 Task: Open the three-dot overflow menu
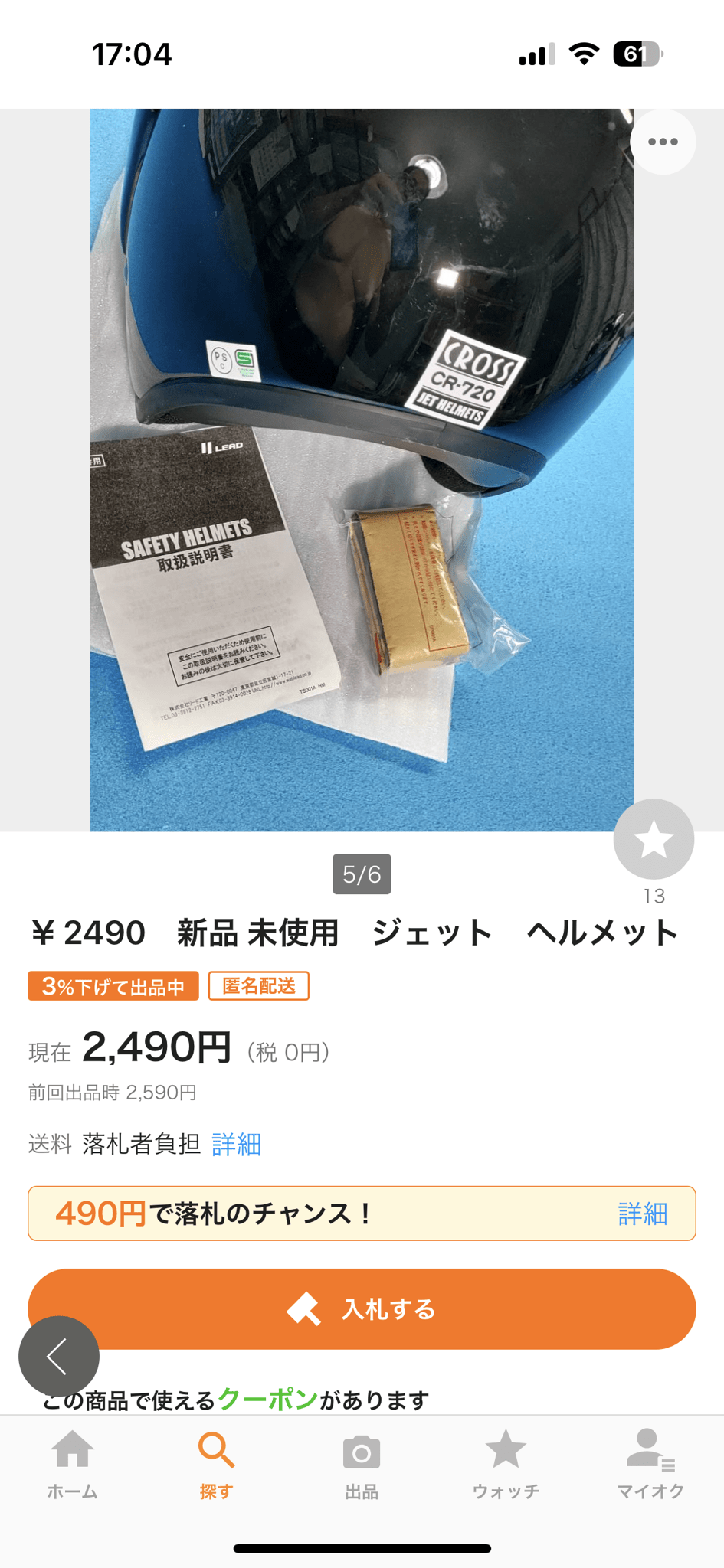pos(663,142)
